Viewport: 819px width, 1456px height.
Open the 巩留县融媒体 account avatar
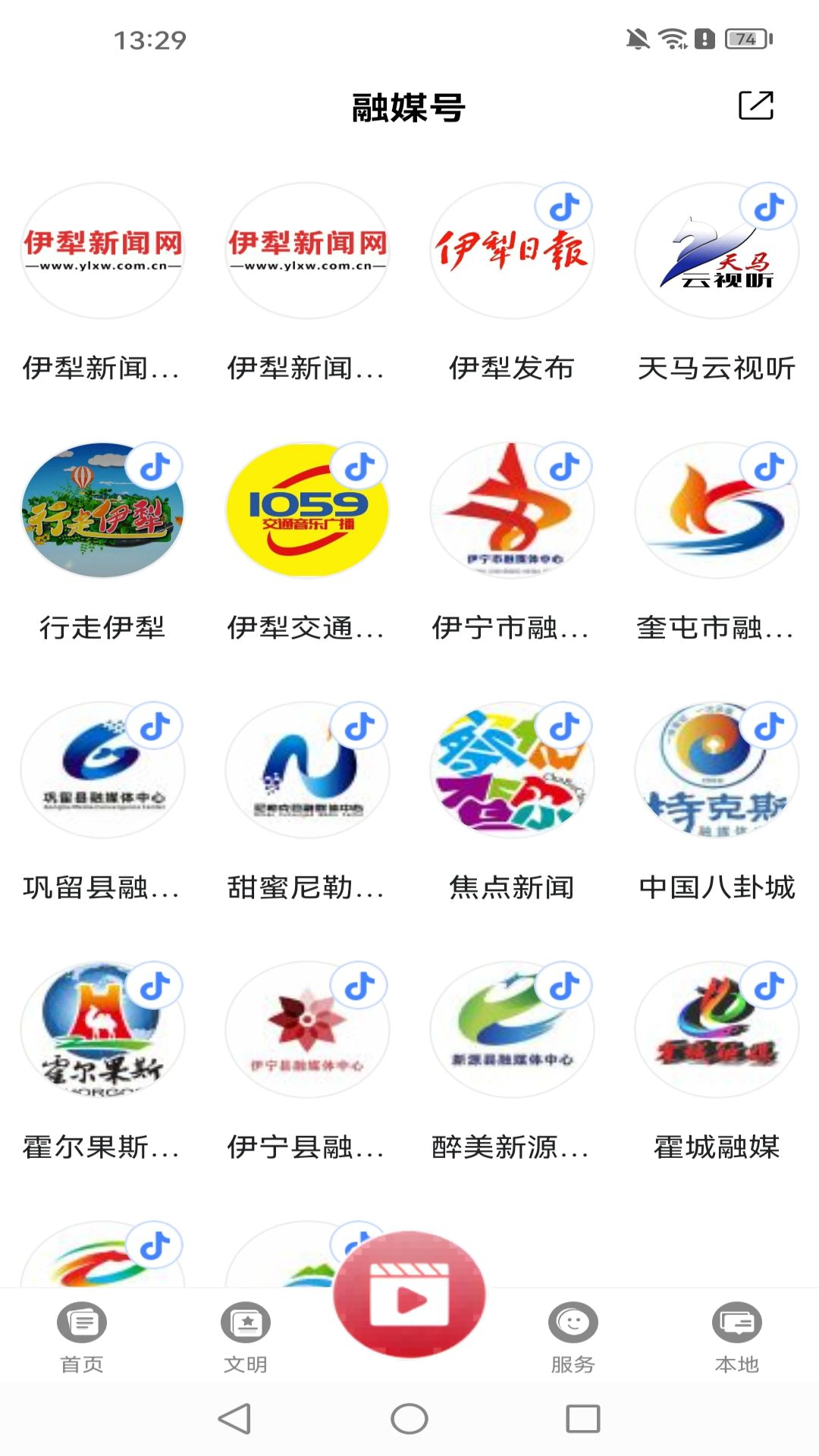point(102,770)
